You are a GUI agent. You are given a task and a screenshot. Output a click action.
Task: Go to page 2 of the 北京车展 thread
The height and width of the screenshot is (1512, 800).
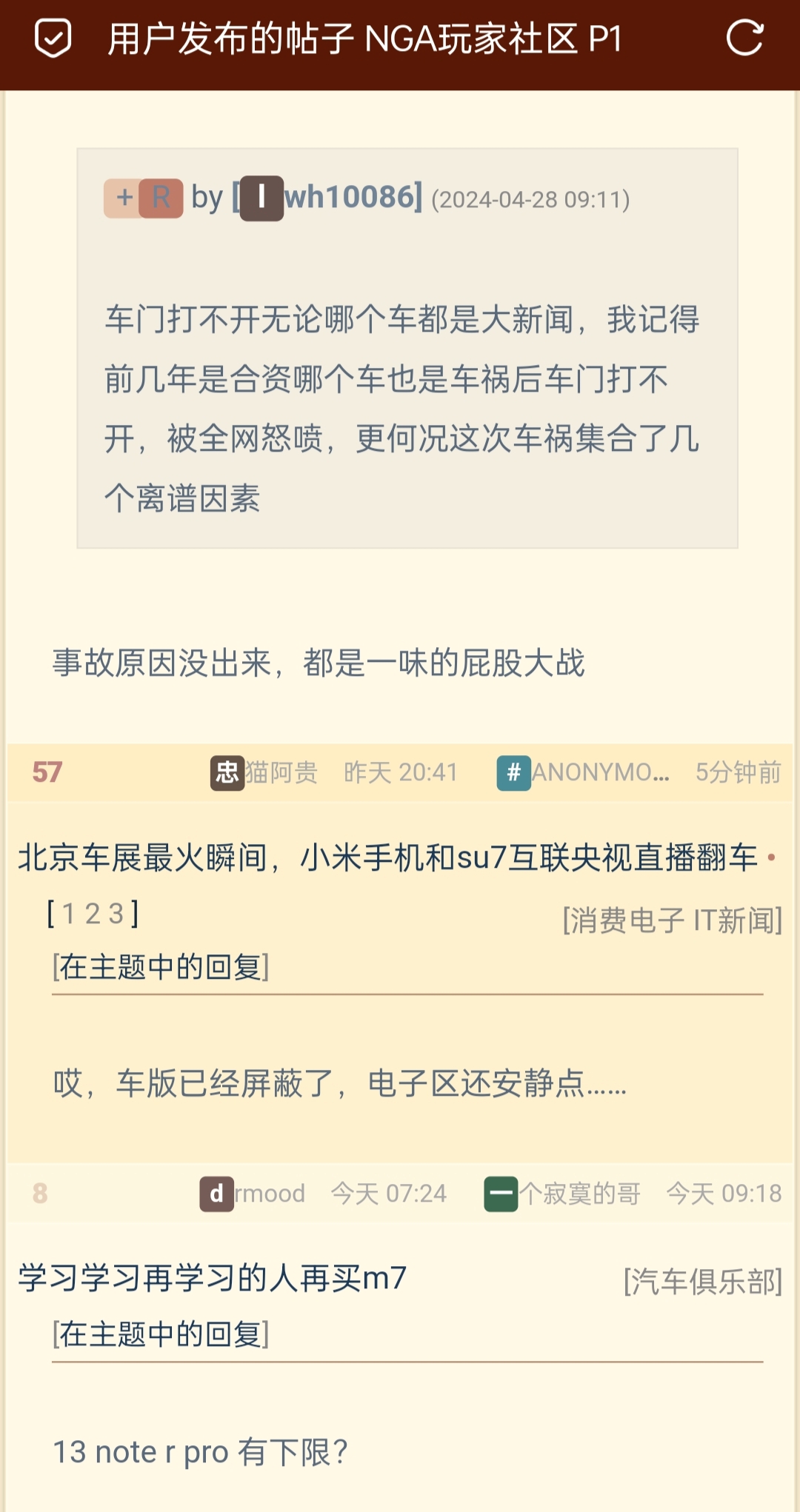click(x=93, y=914)
